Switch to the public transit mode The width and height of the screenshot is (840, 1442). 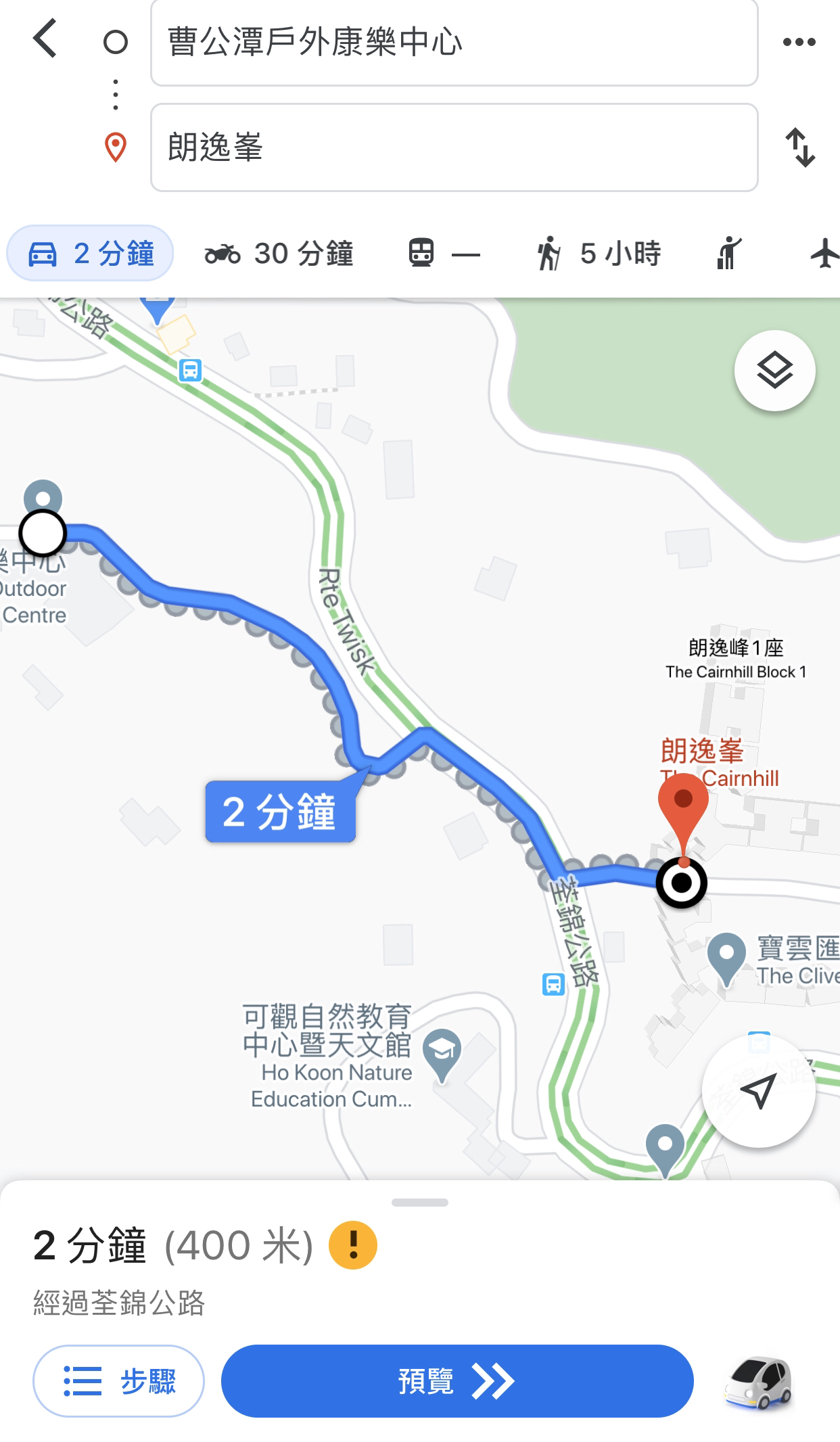coord(444,254)
